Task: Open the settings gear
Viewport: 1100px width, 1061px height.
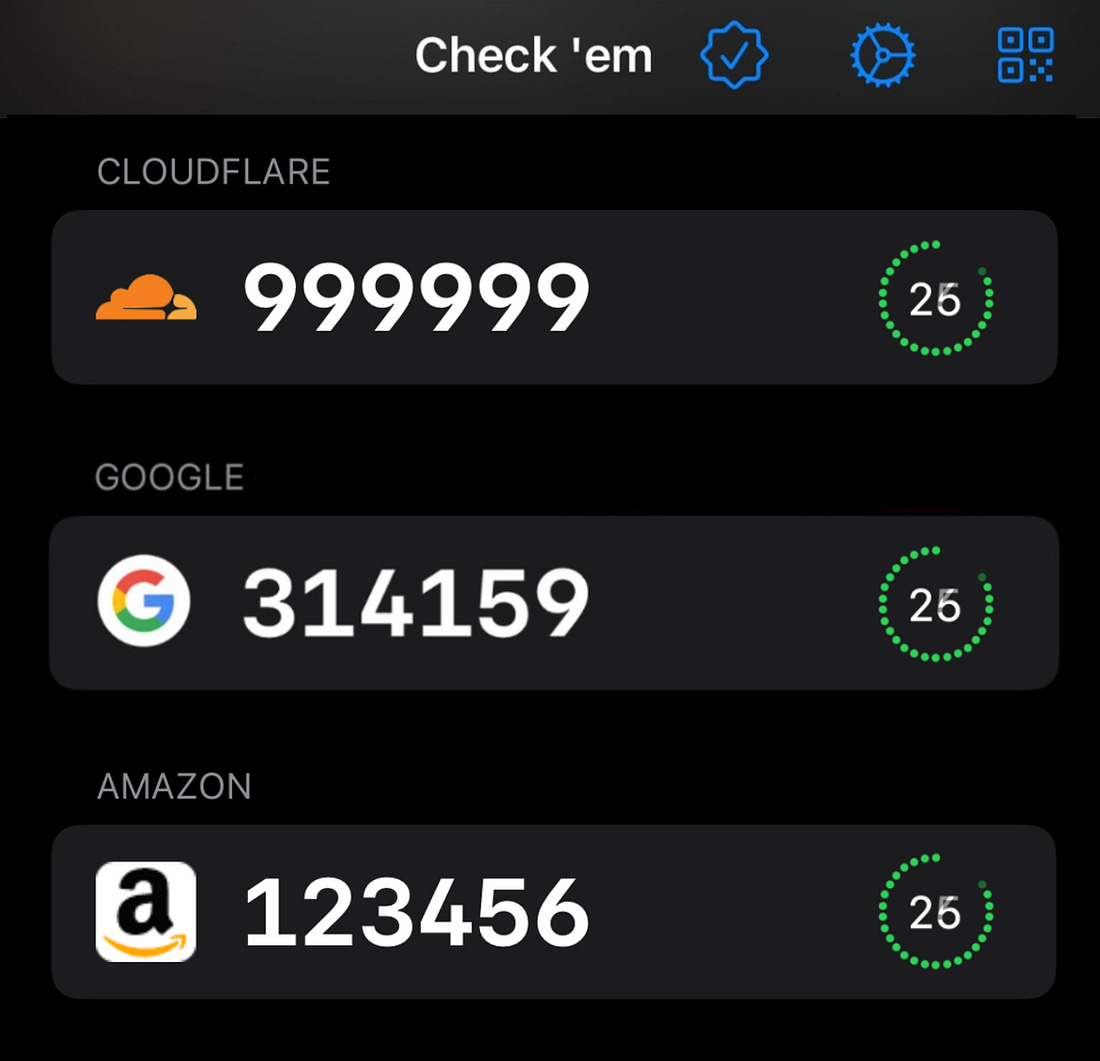Action: tap(883, 55)
